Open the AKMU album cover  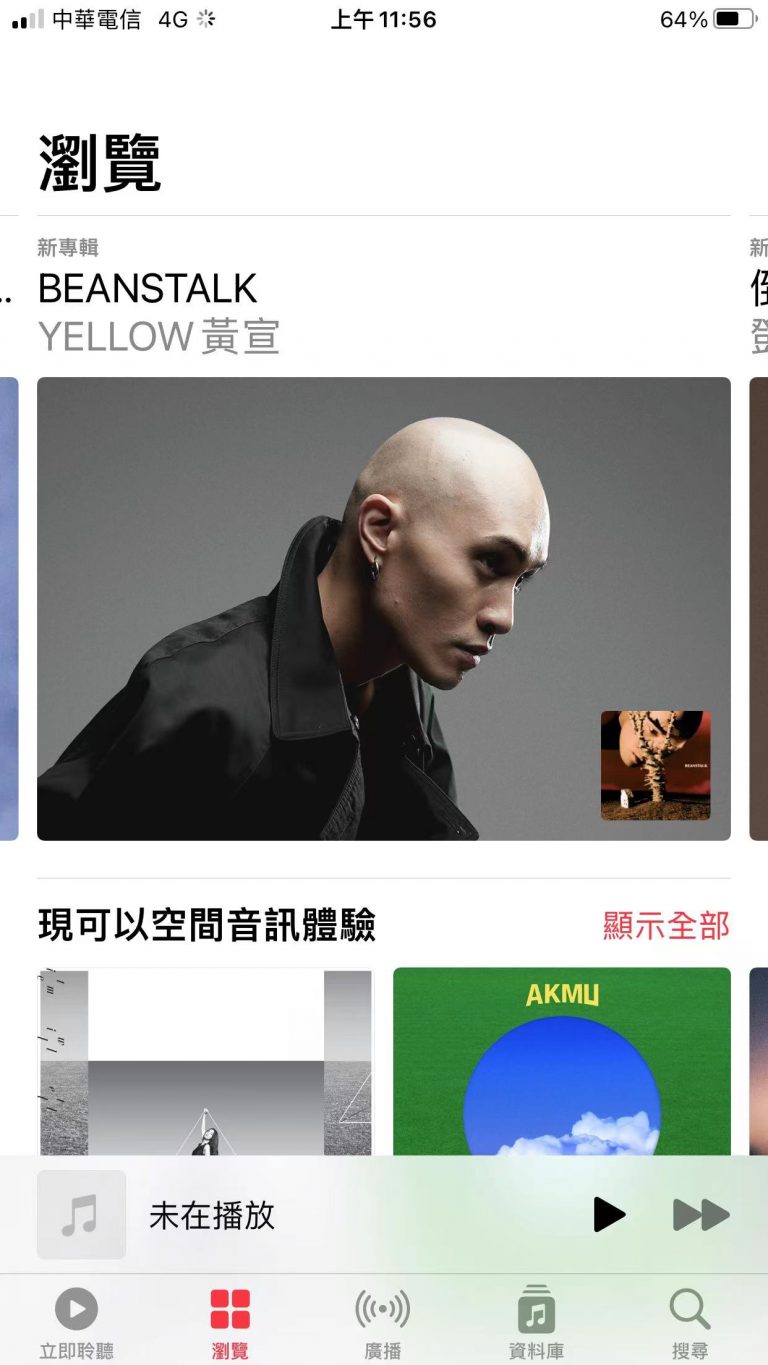click(x=561, y=1060)
